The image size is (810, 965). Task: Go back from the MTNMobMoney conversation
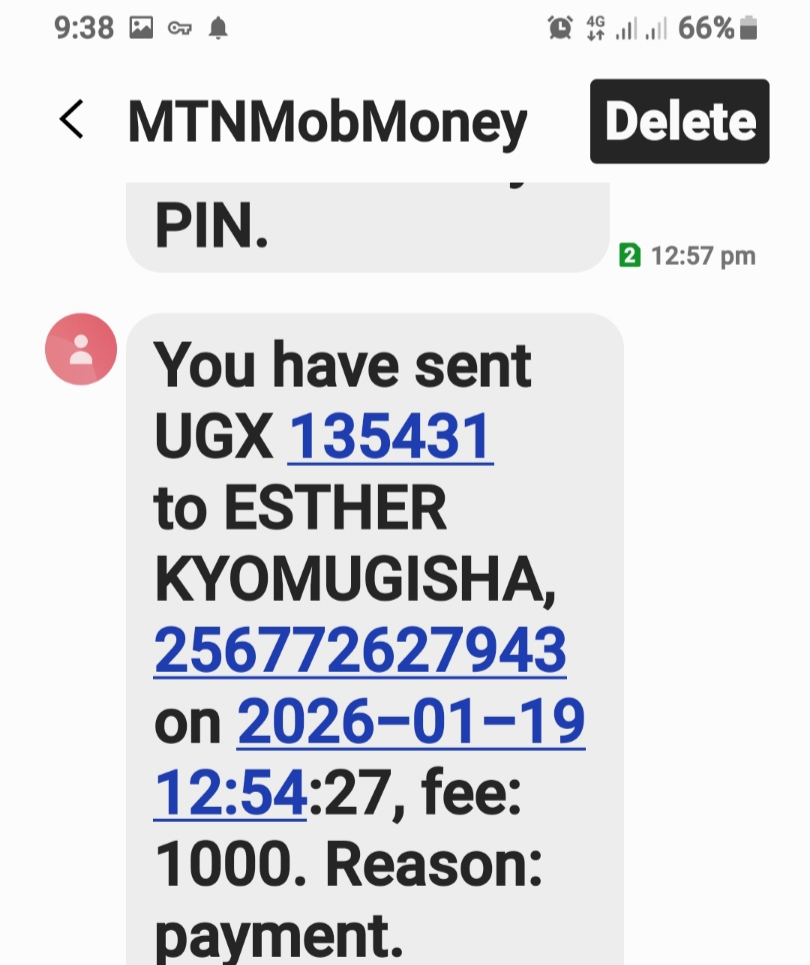(x=71, y=119)
